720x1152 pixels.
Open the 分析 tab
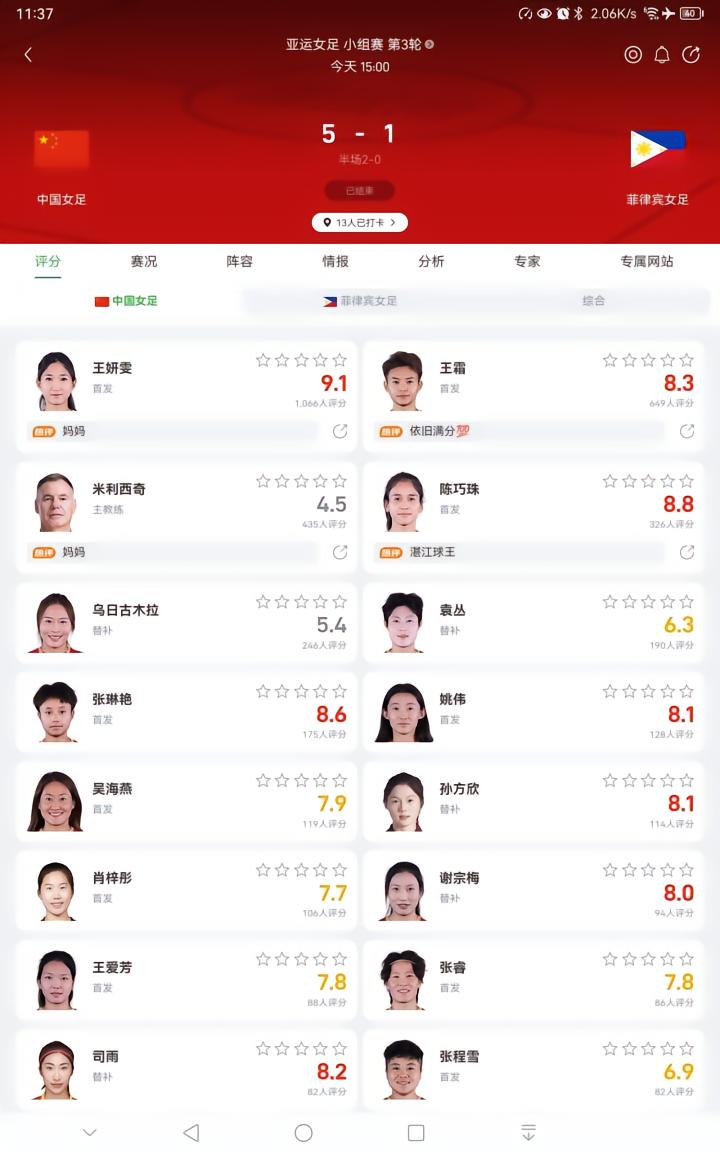coord(431,261)
